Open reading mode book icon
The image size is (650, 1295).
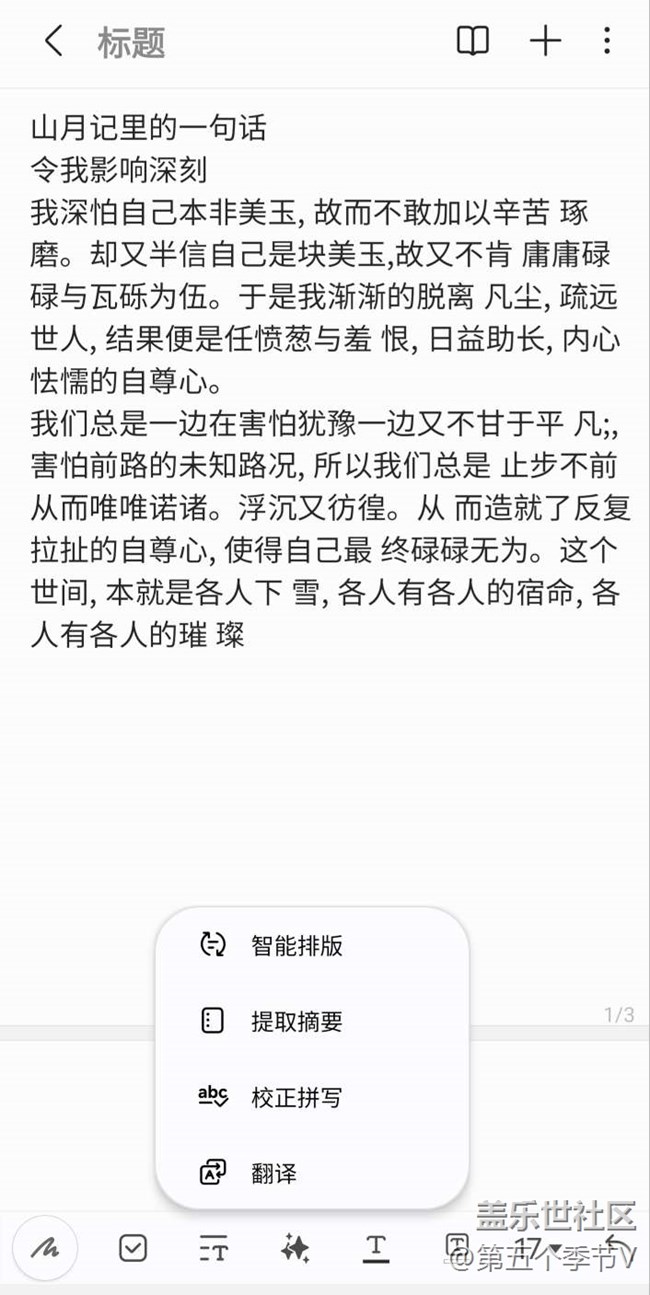472,41
